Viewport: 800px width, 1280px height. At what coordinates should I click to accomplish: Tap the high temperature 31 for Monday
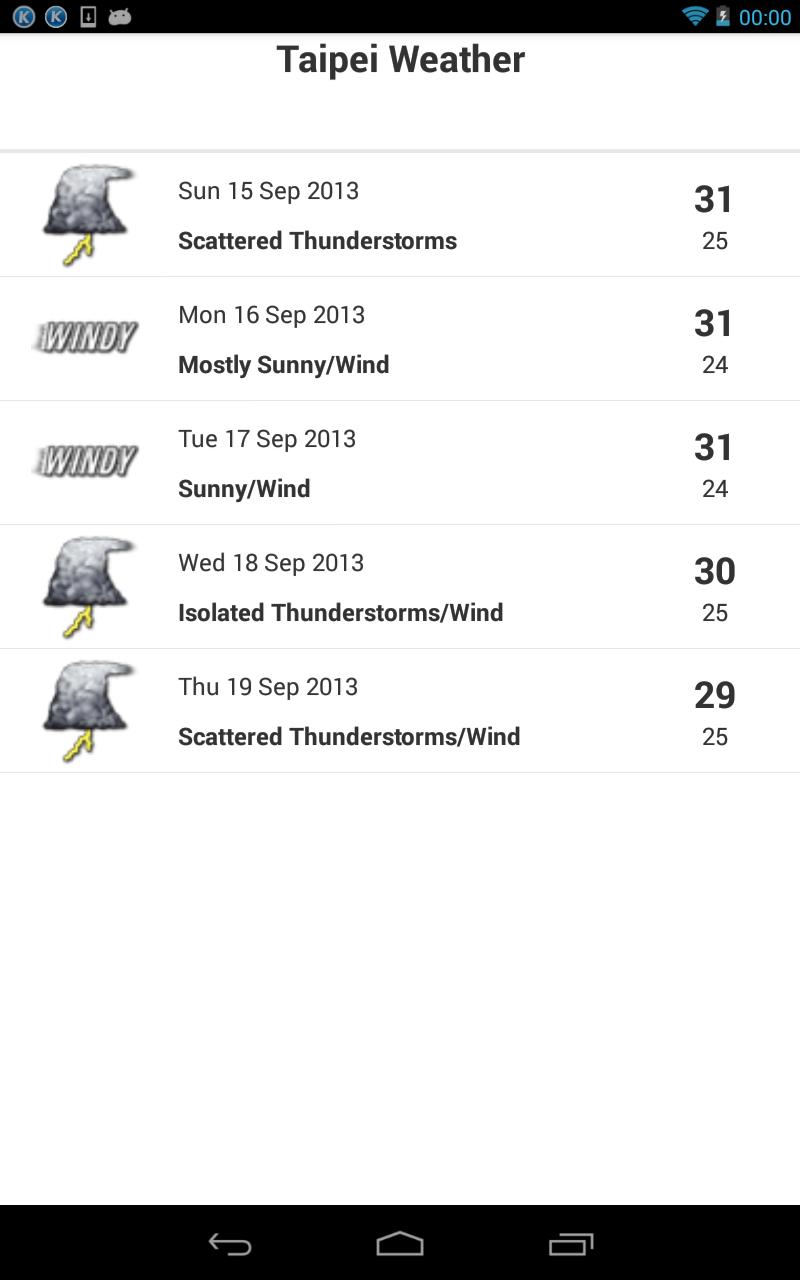pos(713,322)
